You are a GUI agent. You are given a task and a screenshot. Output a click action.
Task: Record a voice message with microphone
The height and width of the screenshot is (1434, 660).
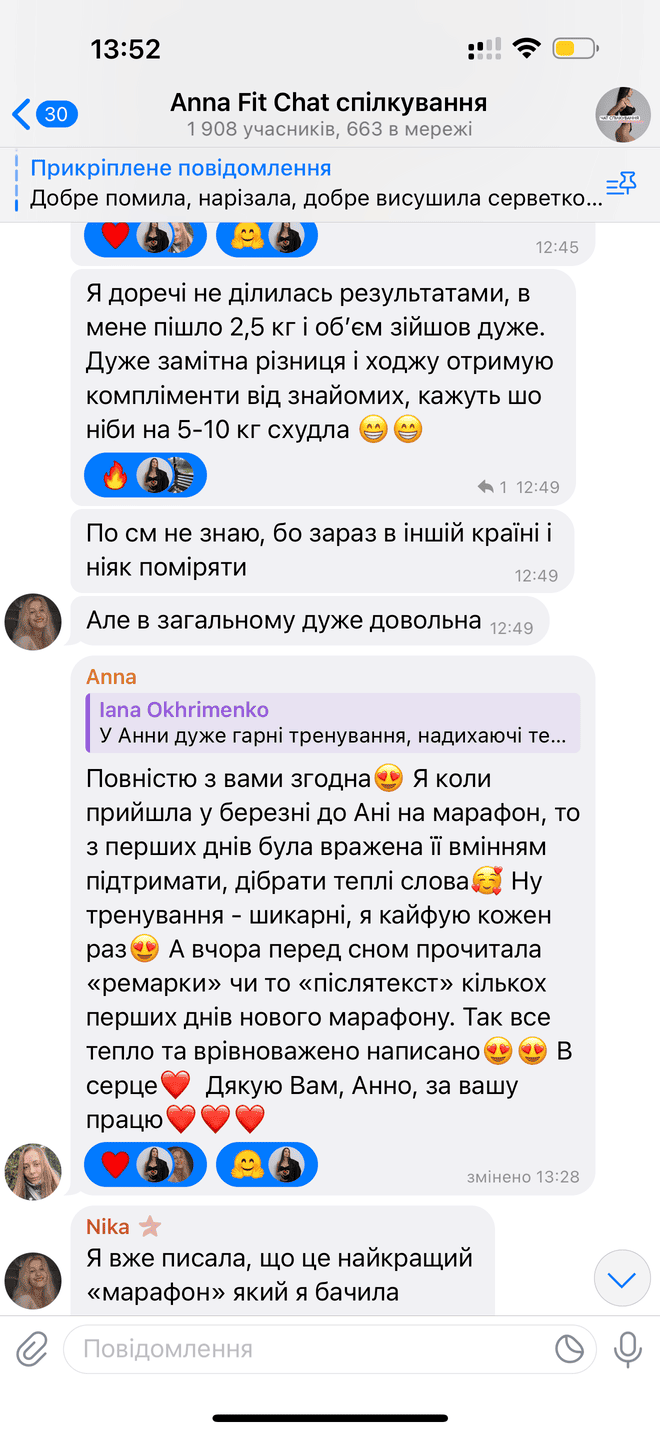point(628,1350)
